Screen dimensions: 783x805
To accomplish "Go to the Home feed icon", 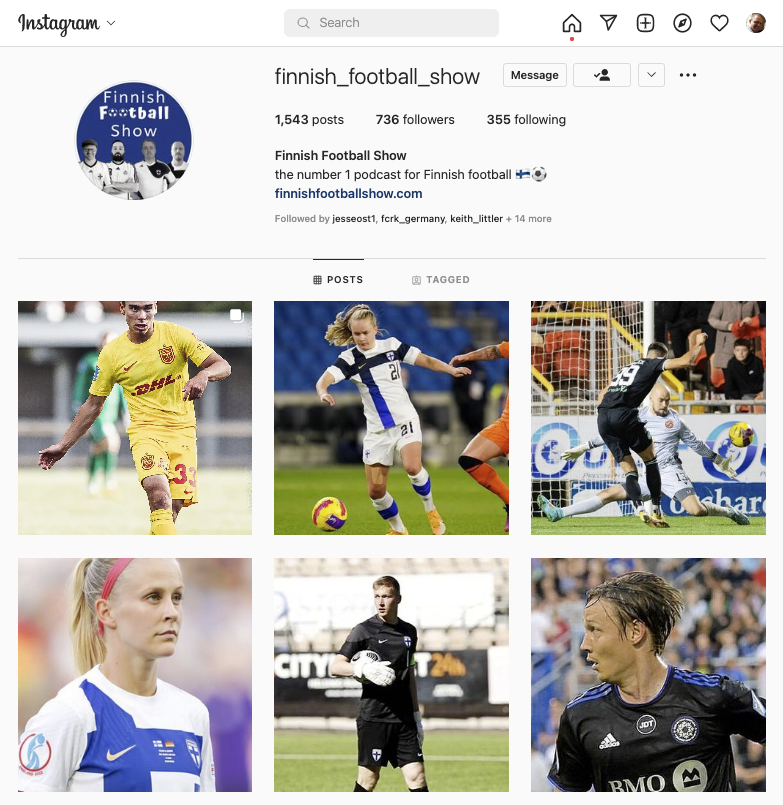I will click(572, 23).
